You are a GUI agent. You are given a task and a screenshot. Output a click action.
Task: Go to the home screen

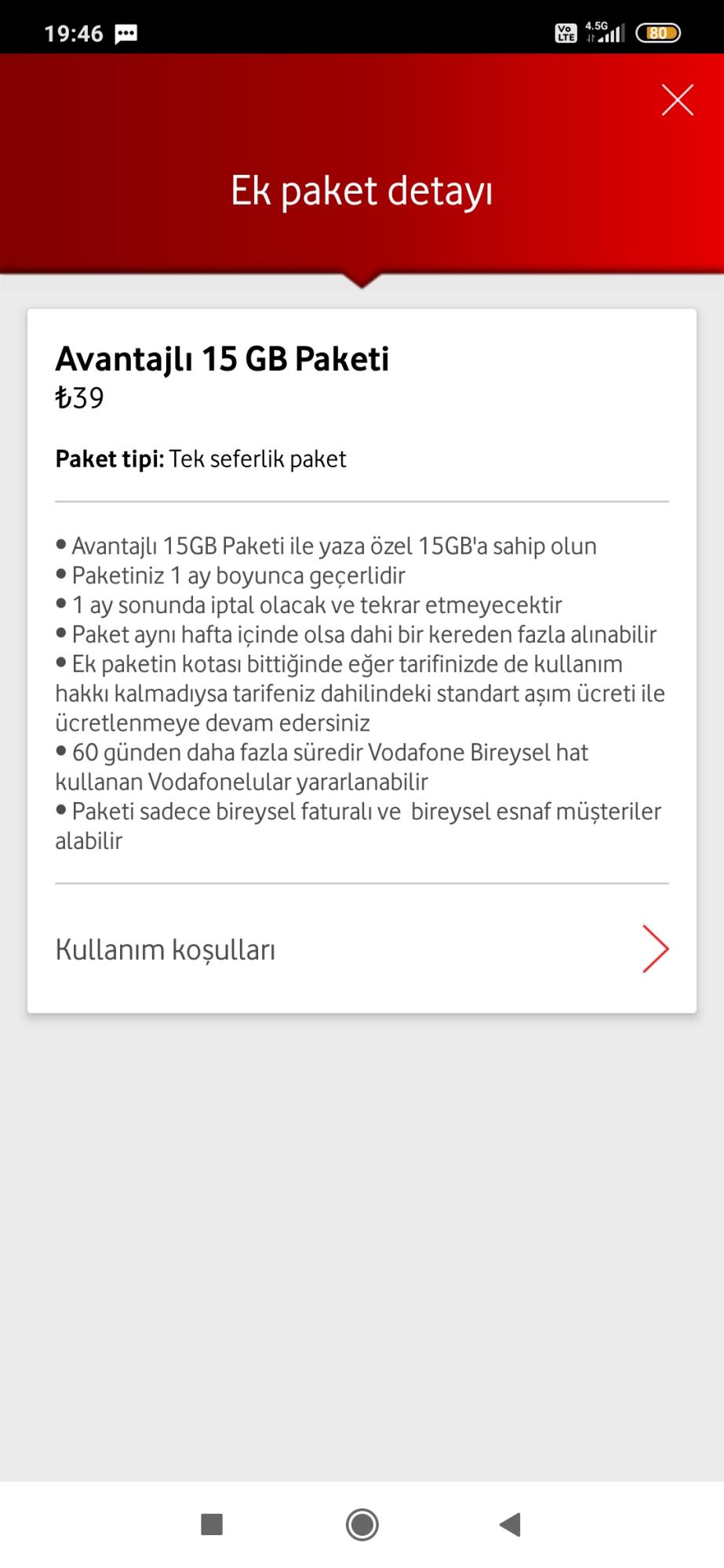[x=362, y=1524]
